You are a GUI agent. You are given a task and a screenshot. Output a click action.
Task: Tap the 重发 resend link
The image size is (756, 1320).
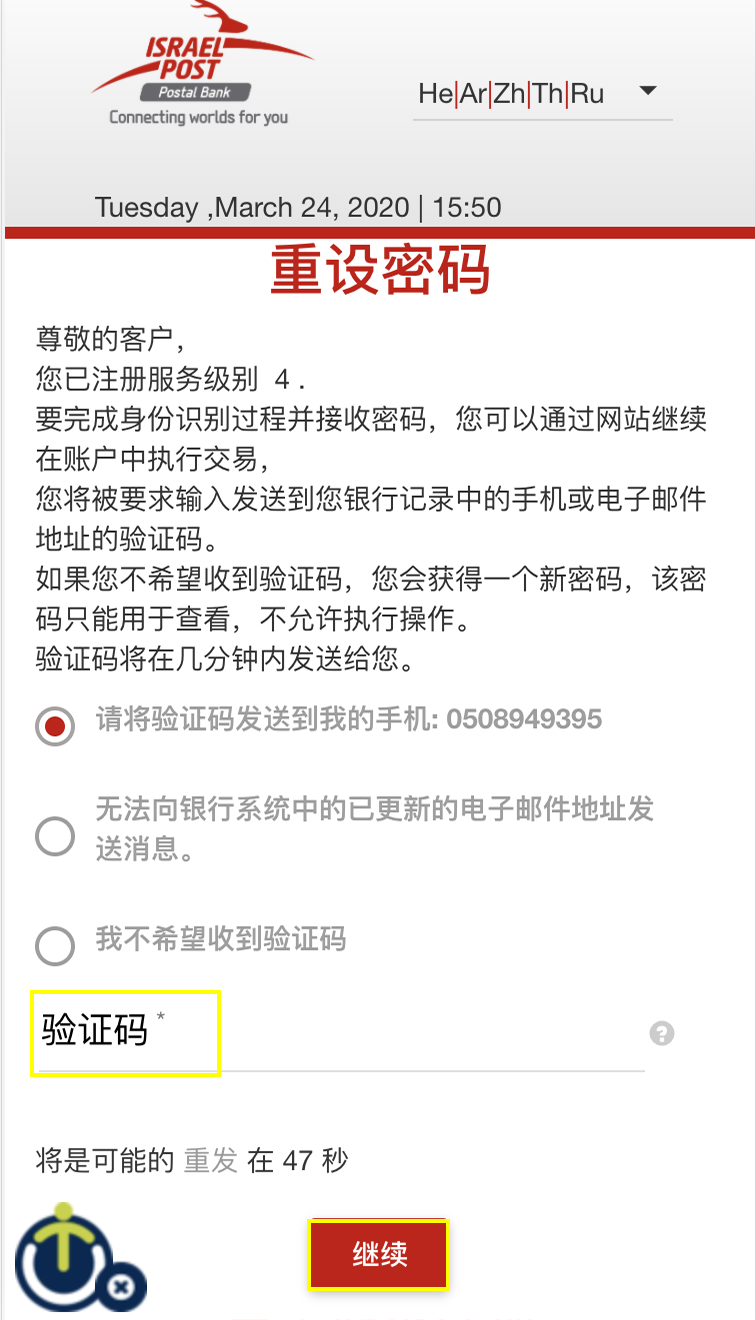210,1161
